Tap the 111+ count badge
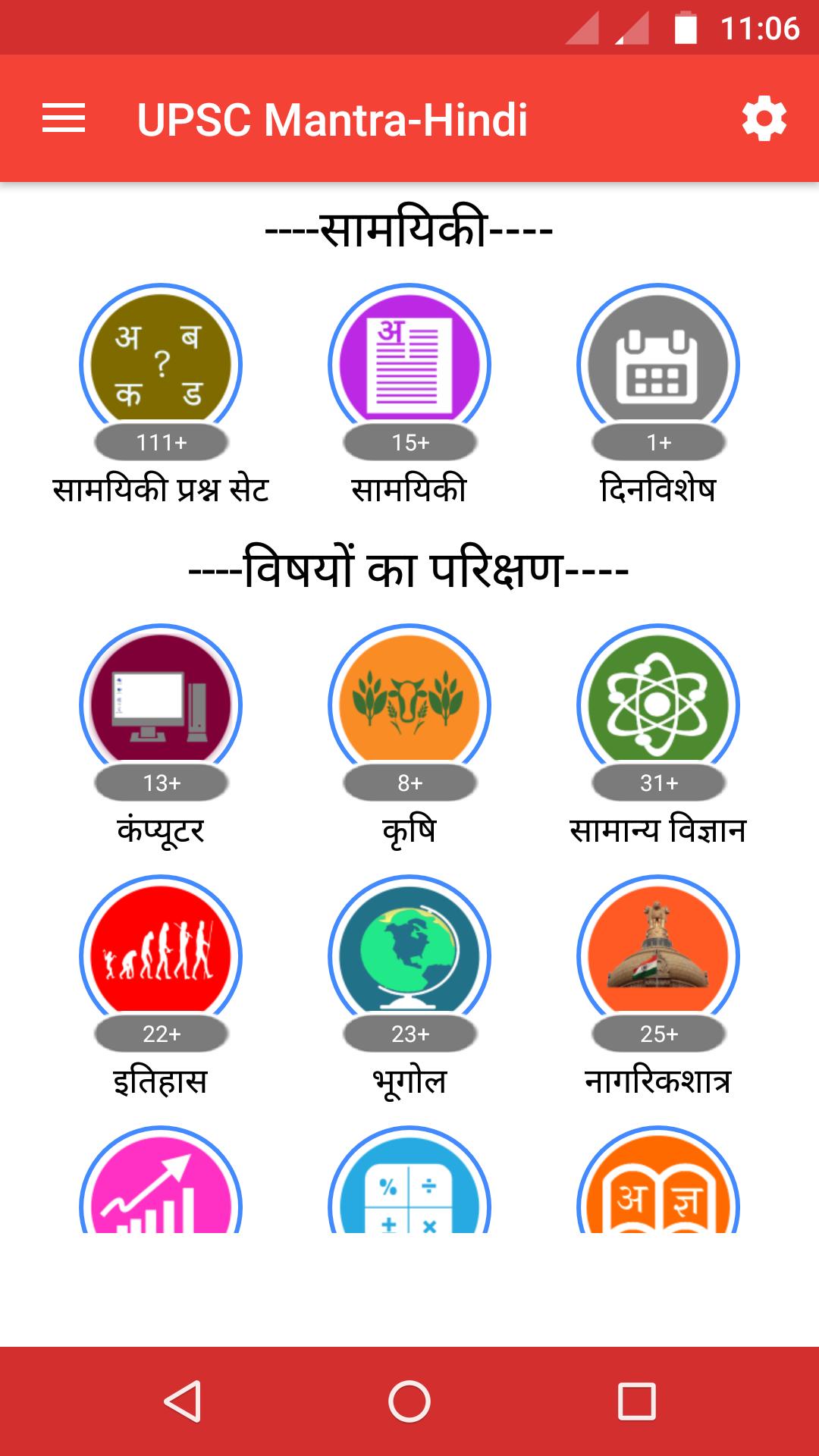 (x=158, y=442)
